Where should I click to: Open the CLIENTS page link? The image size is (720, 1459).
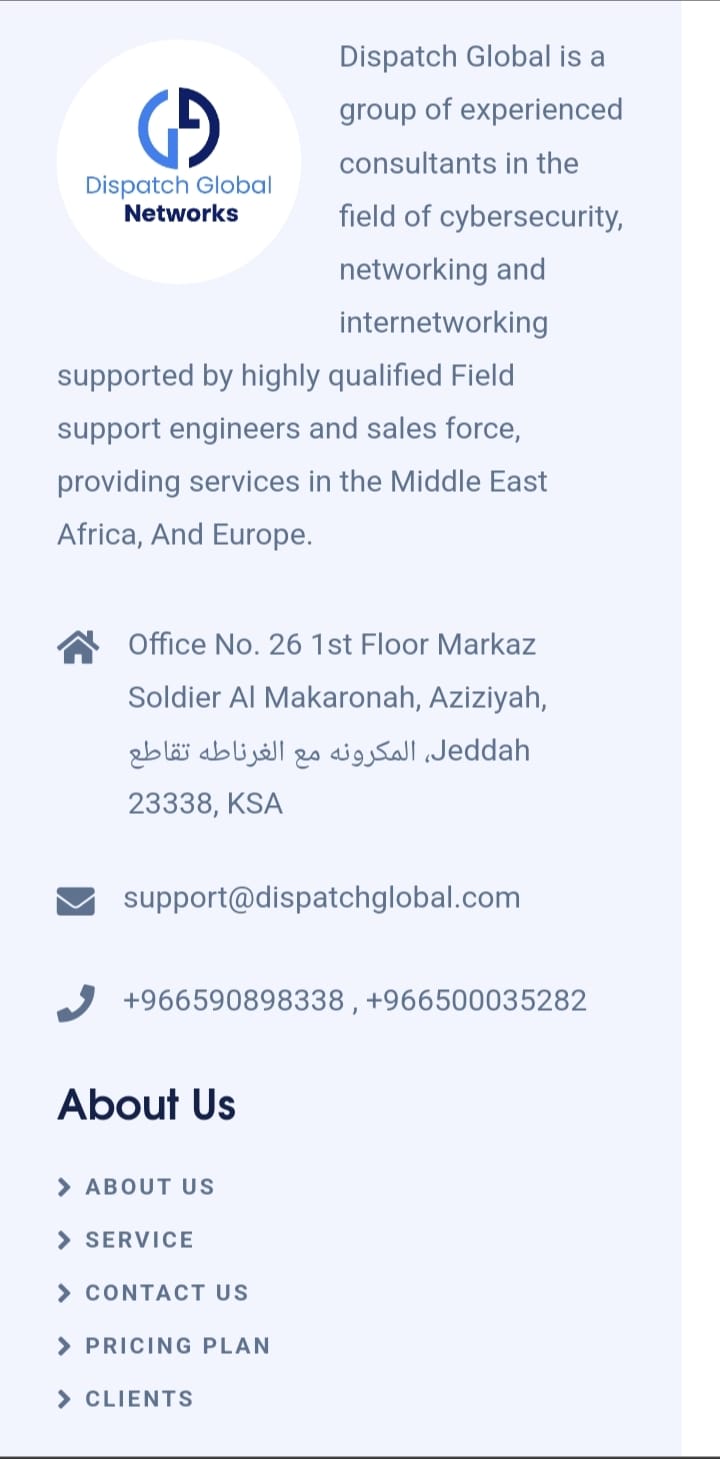click(139, 1399)
